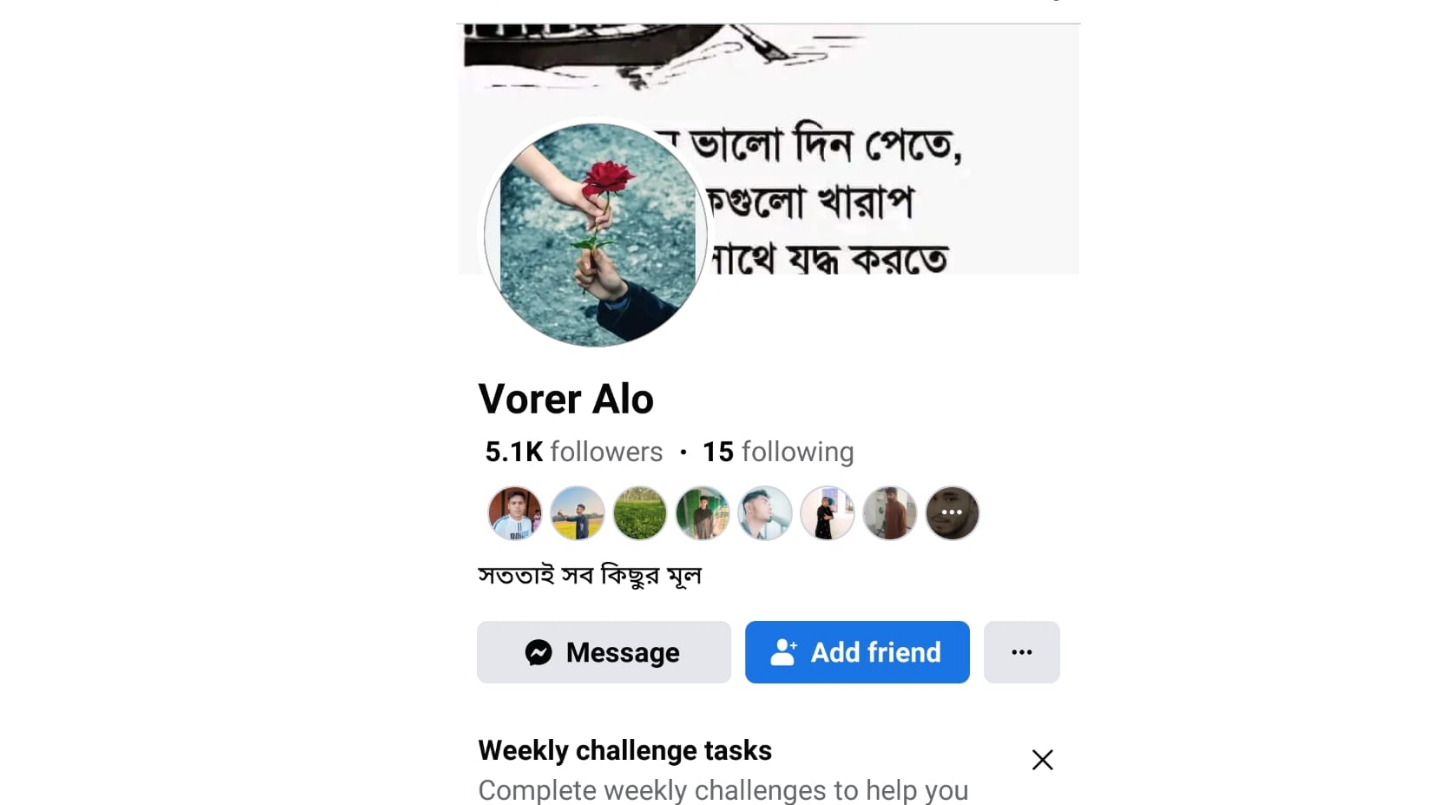View the 5.1K followers list
The width and height of the screenshot is (1432, 805).
coord(574,452)
